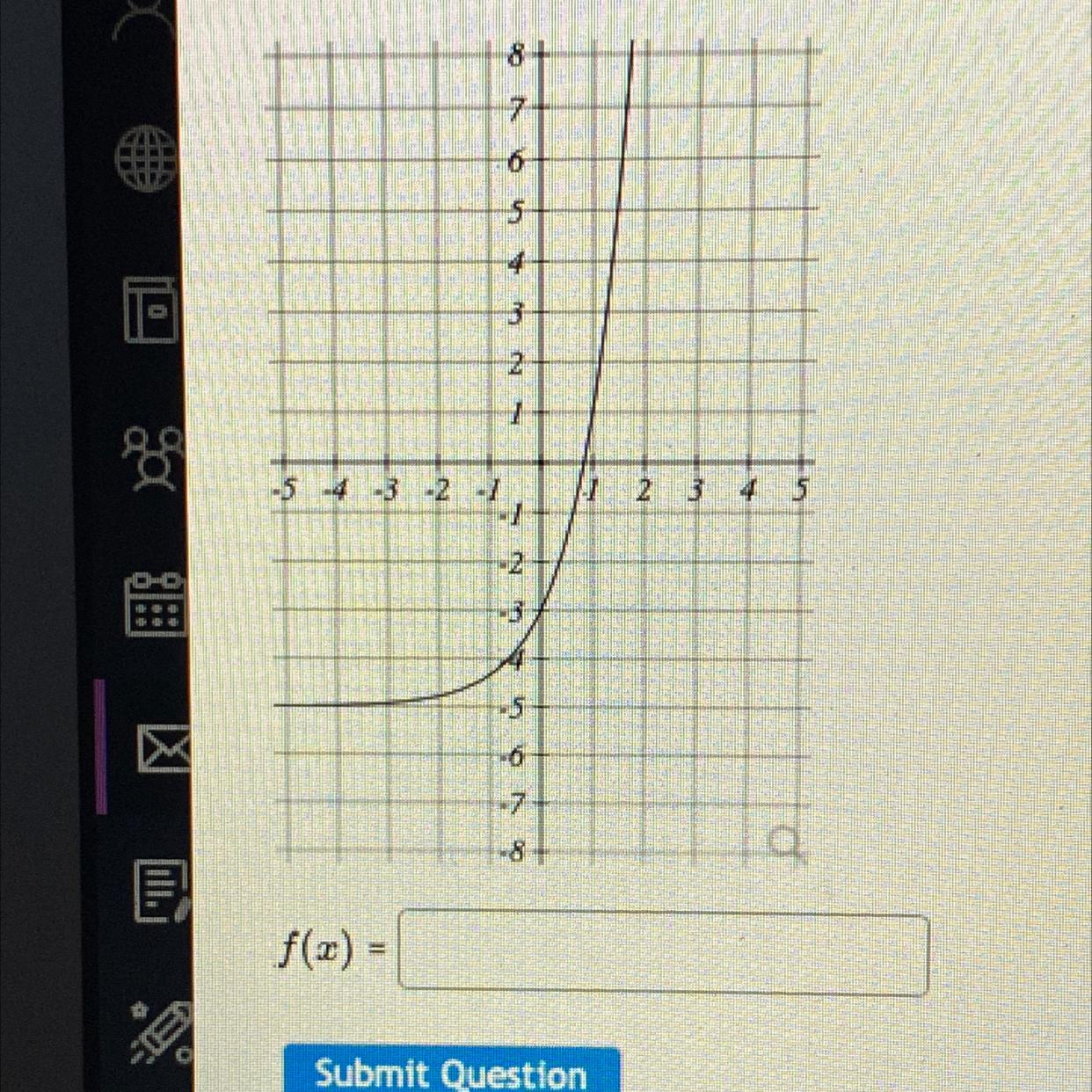Submit the question

[x=452, y=1071]
